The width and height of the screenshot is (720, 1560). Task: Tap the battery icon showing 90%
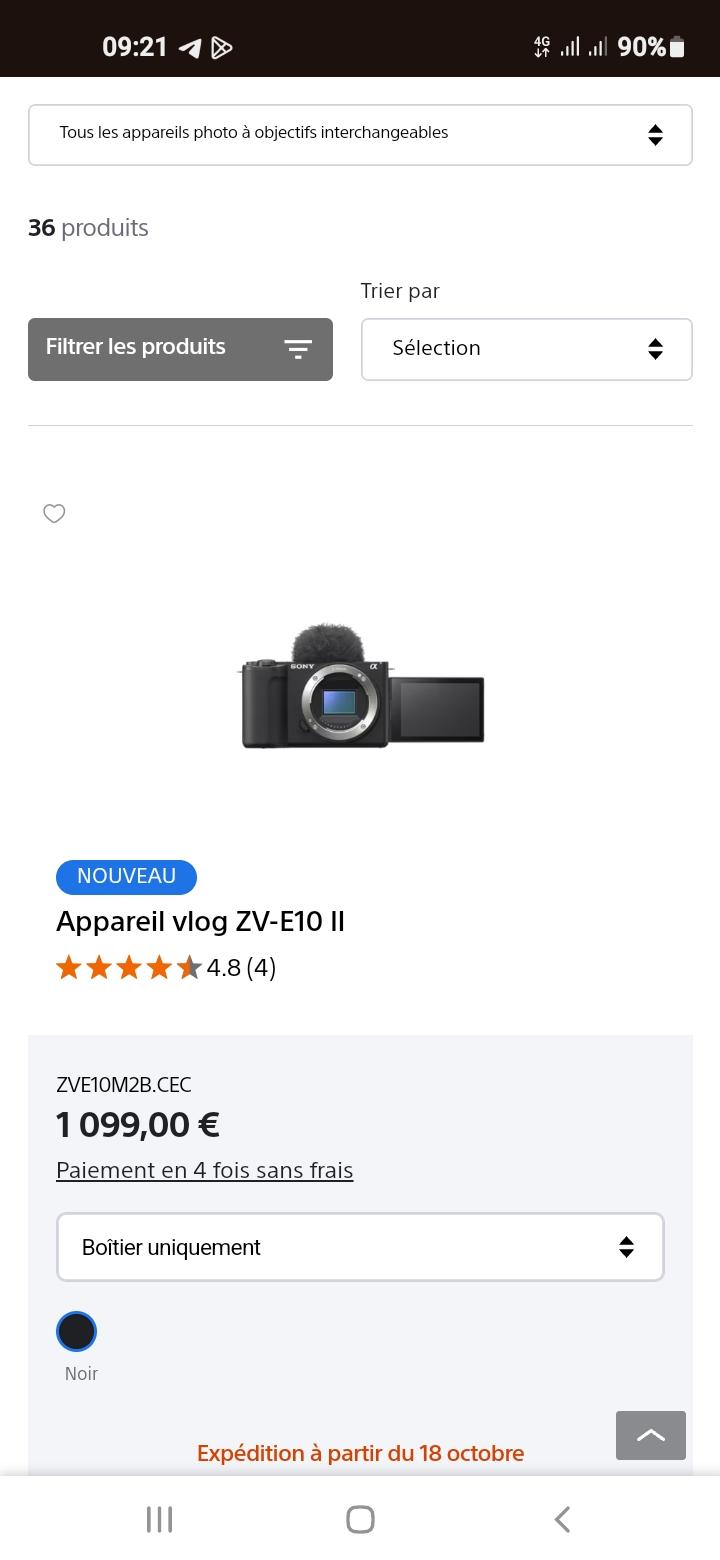(676, 46)
